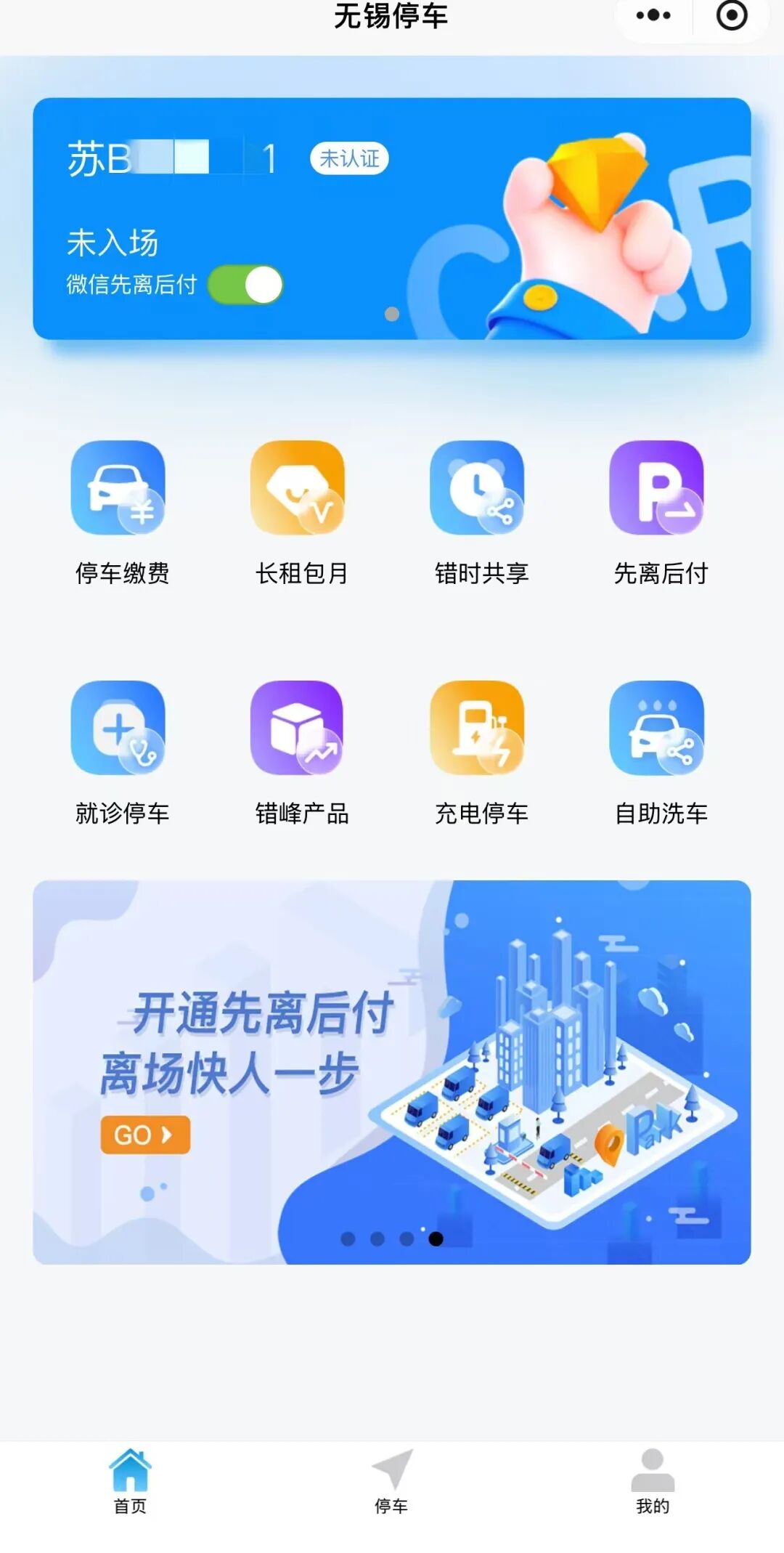
Task: Turn off the 微信先离后付 switch
Action: [x=245, y=285]
